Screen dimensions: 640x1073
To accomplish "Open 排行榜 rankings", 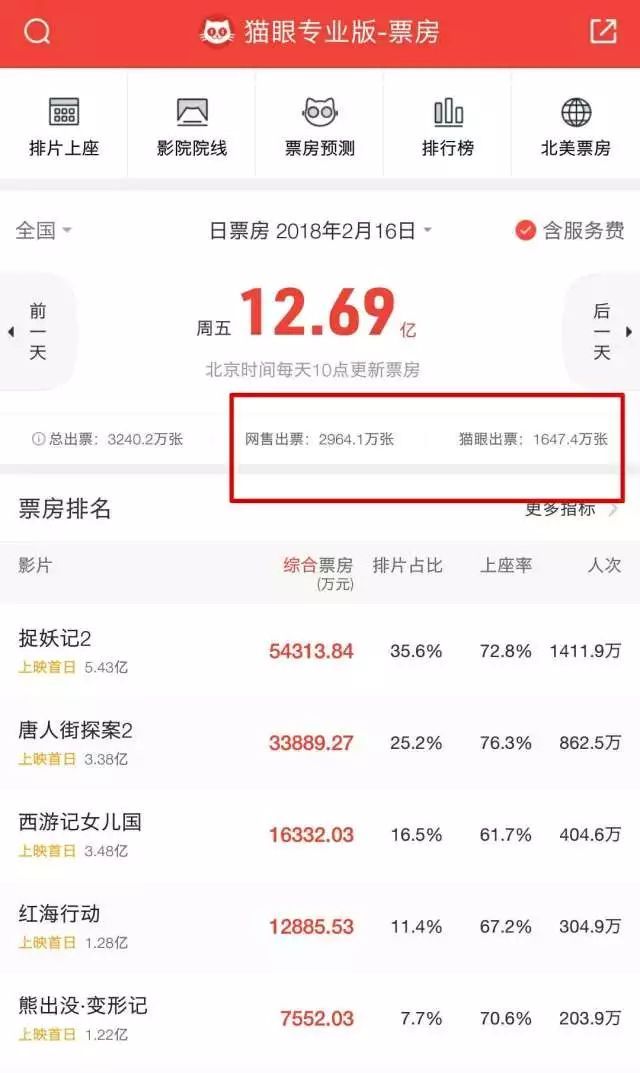I will pos(448,127).
